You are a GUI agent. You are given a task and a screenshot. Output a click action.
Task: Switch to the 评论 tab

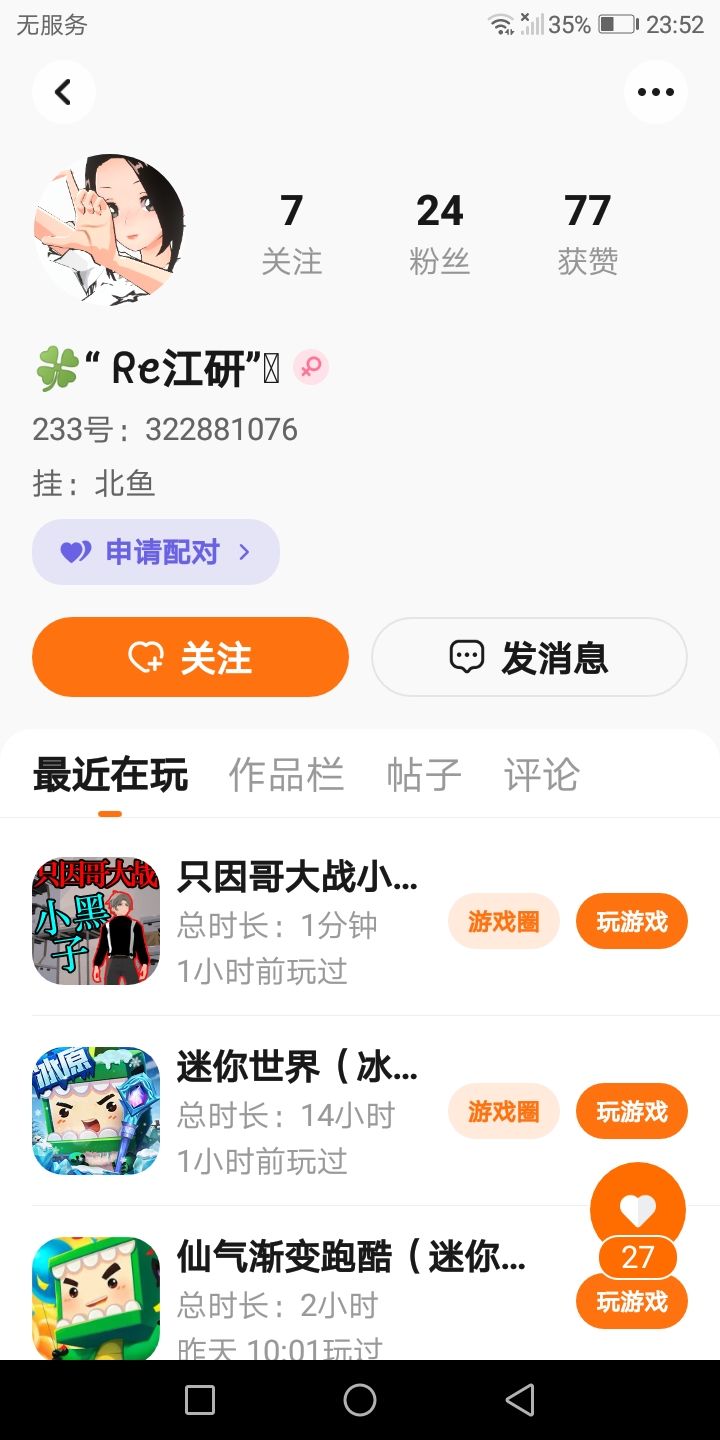point(541,775)
